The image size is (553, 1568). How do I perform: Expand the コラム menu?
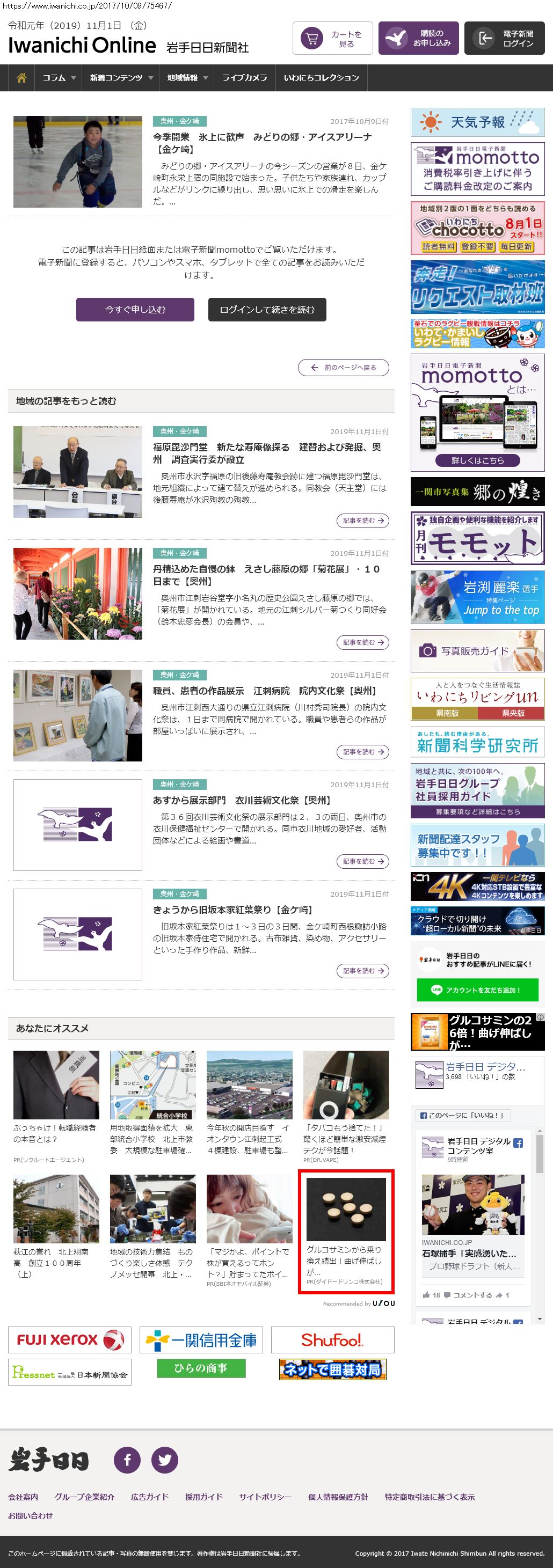tap(59, 78)
